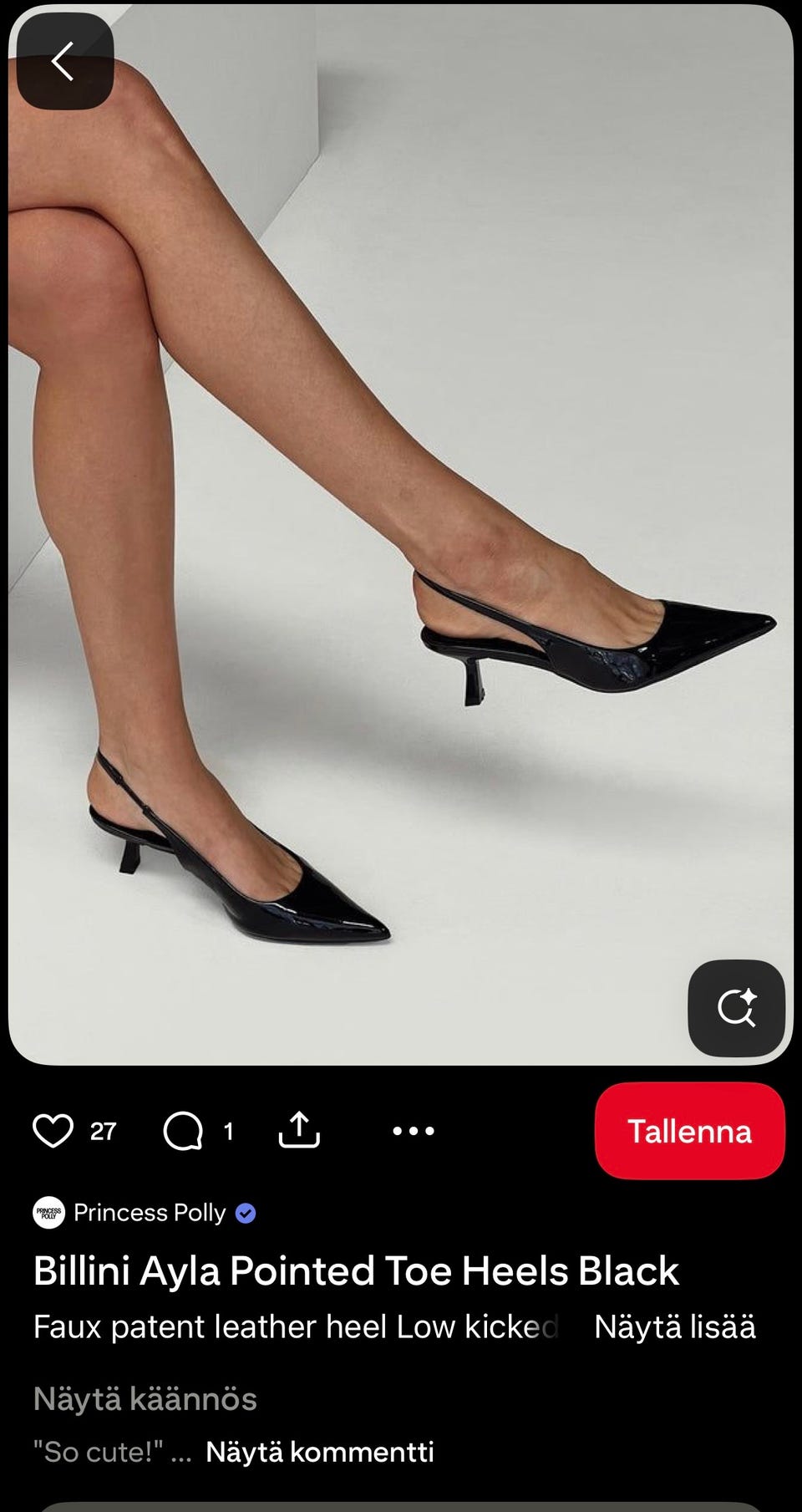Save the pin with the Tallenna button
This screenshot has width=802, height=1512.
point(689,1132)
